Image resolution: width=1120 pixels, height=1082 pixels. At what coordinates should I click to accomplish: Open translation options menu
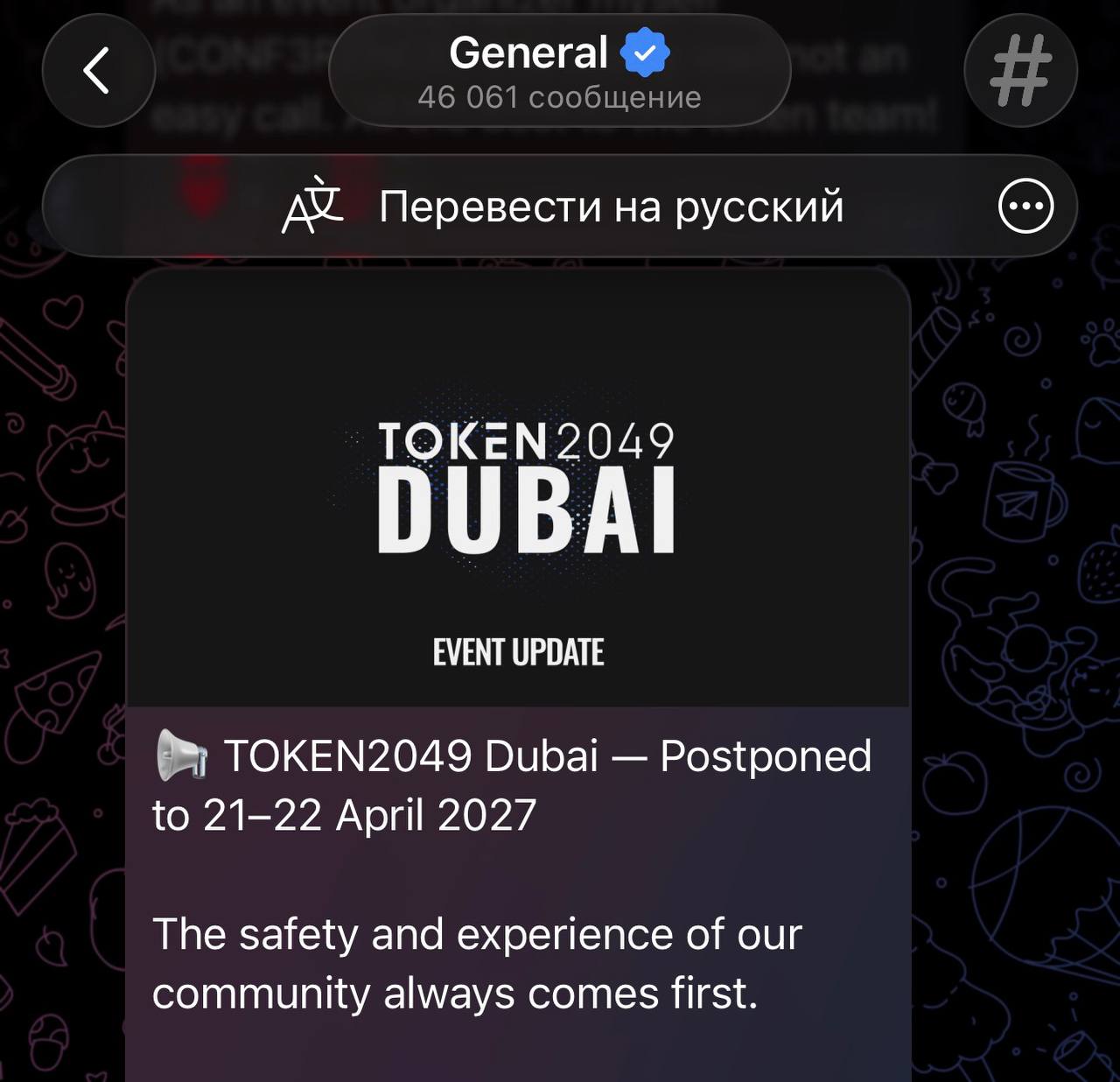tap(1025, 207)
